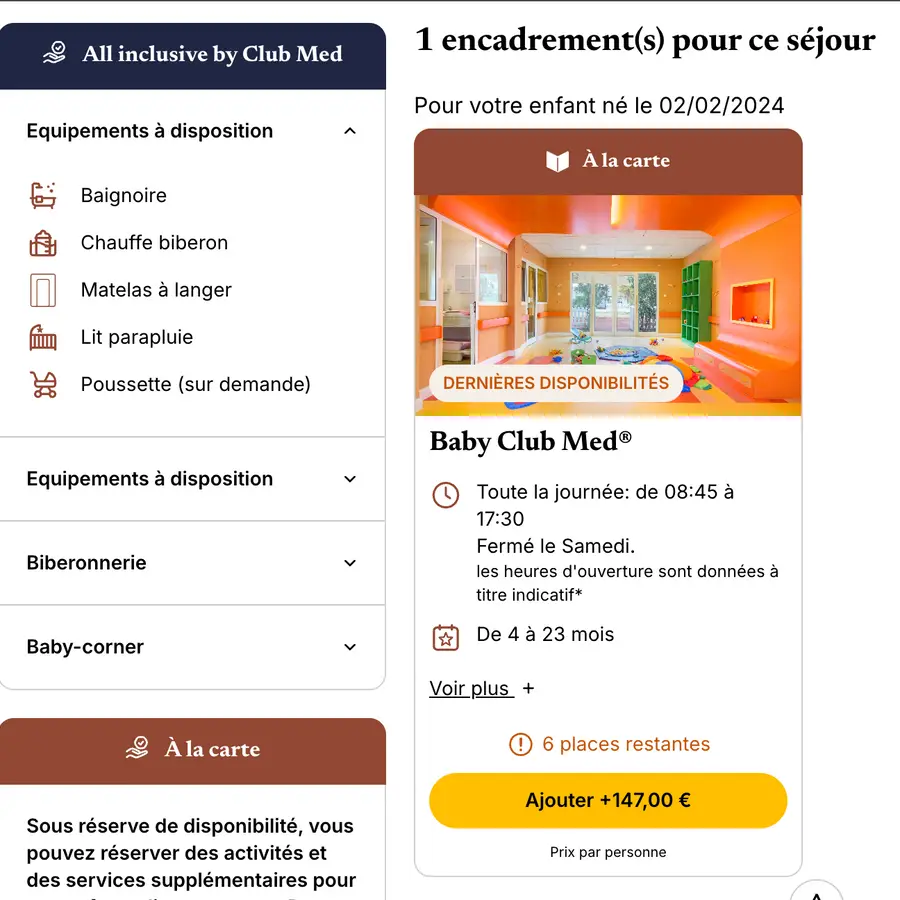Image resolution: width=900 pixels, height=900 pixels.
Task: Open the Baby Club Med room photo
Action: pos(608,290)
